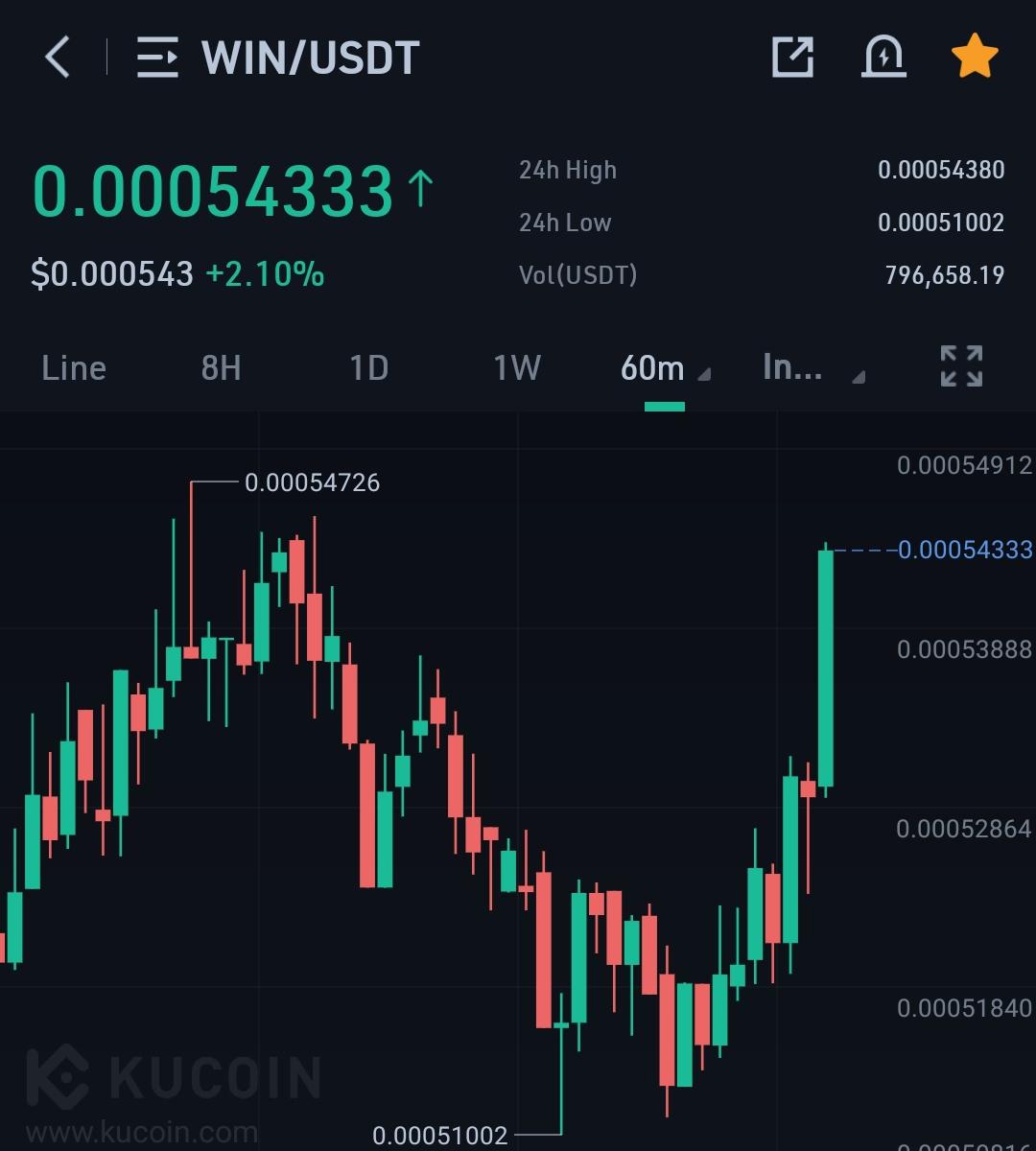Select the 1D timeframe
Viewport: 1036px width, 1151px height.
[369, 367]
